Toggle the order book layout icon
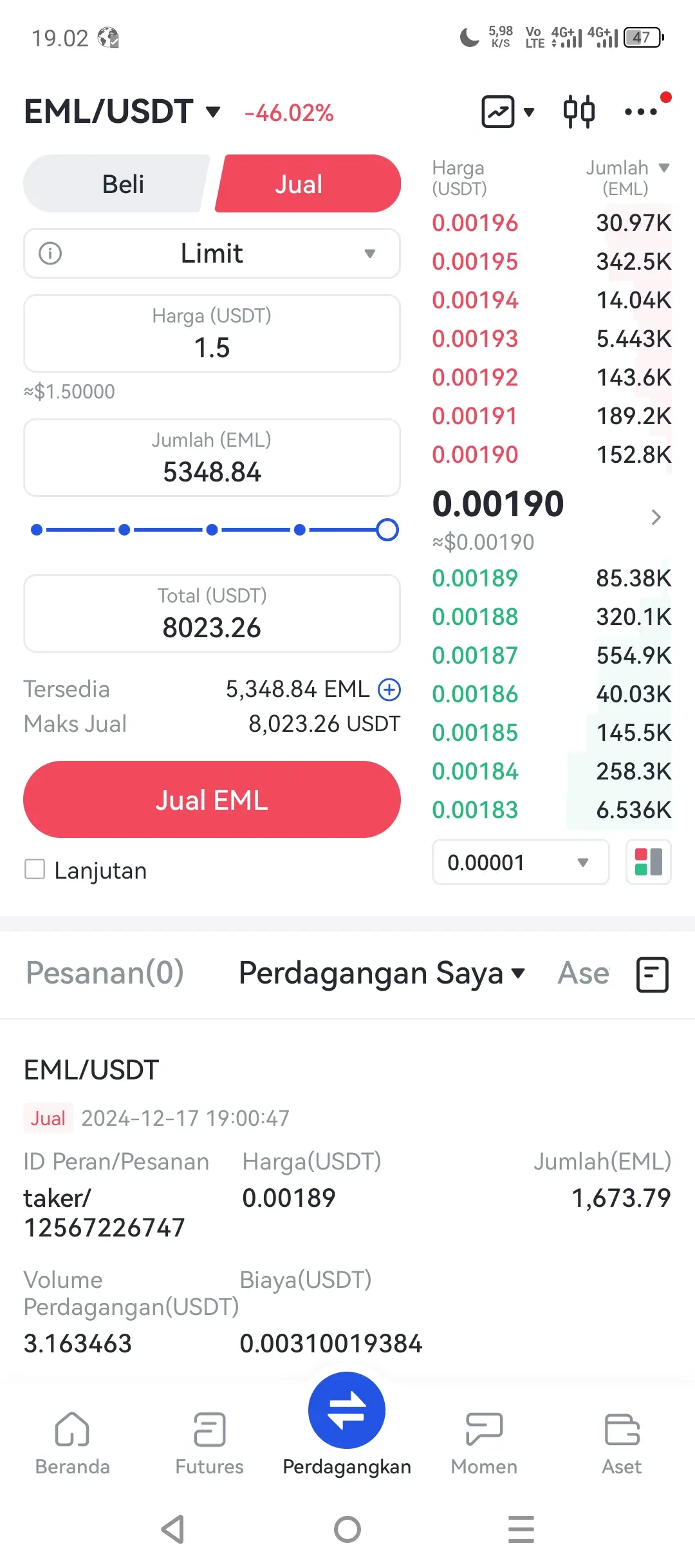This screenshot has height=1568, width=695. point(649,862)
